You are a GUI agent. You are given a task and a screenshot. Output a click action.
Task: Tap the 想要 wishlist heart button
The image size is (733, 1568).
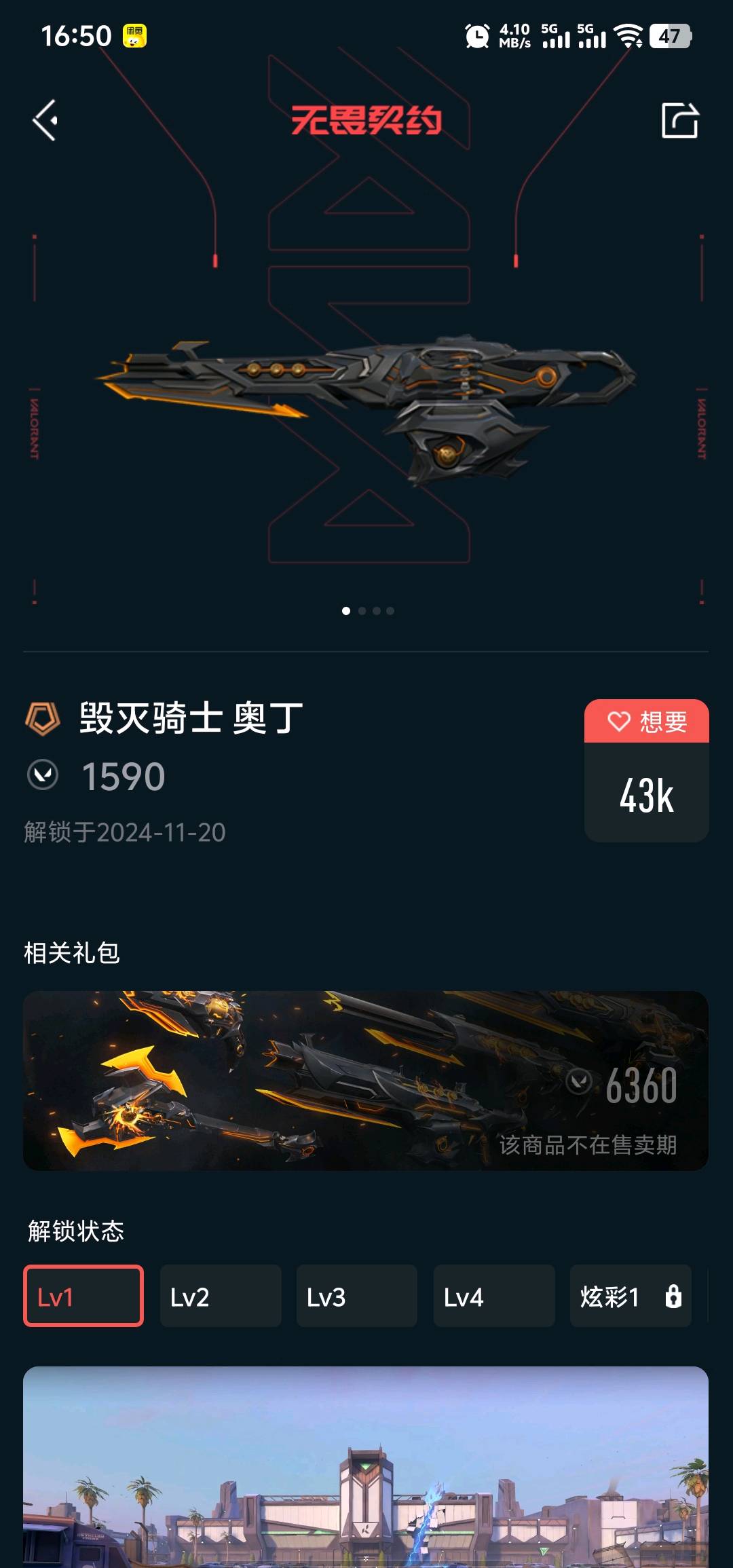coord(646,721)
